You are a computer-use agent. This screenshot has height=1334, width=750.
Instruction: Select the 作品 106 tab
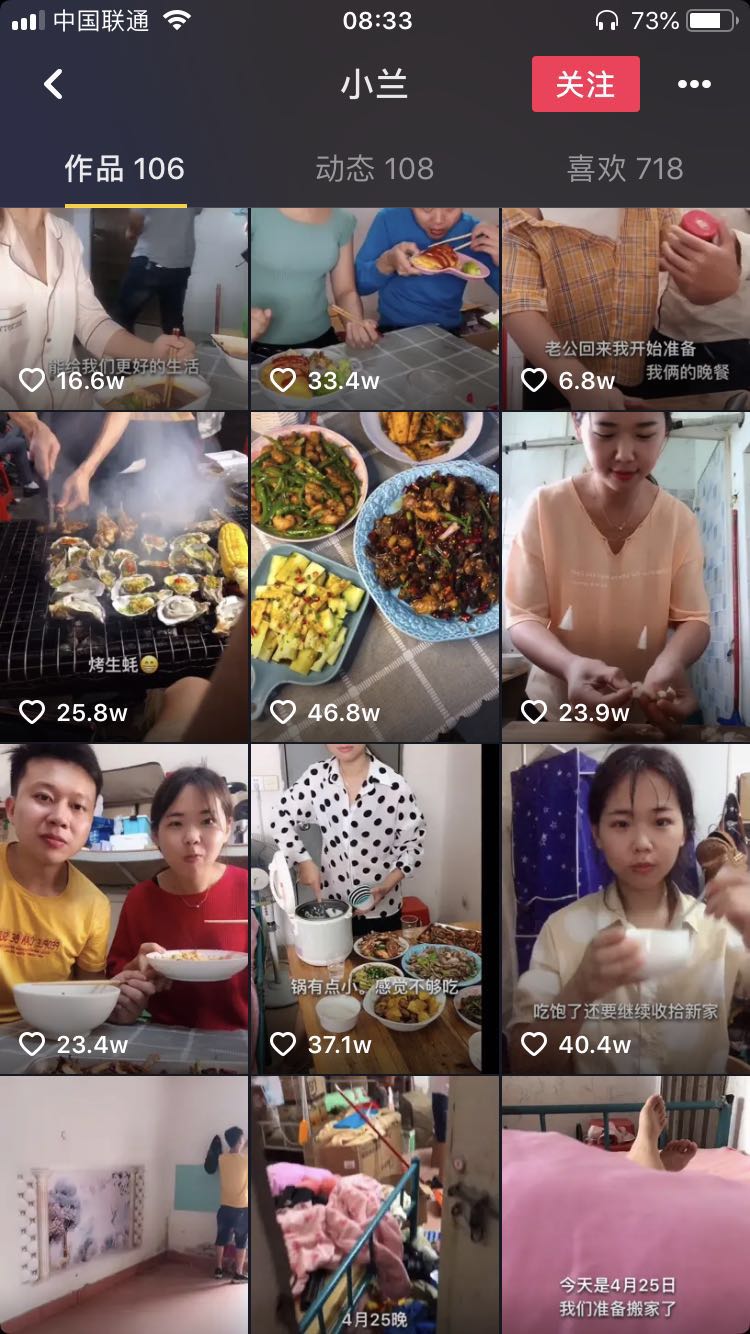[x=125, y=168]
